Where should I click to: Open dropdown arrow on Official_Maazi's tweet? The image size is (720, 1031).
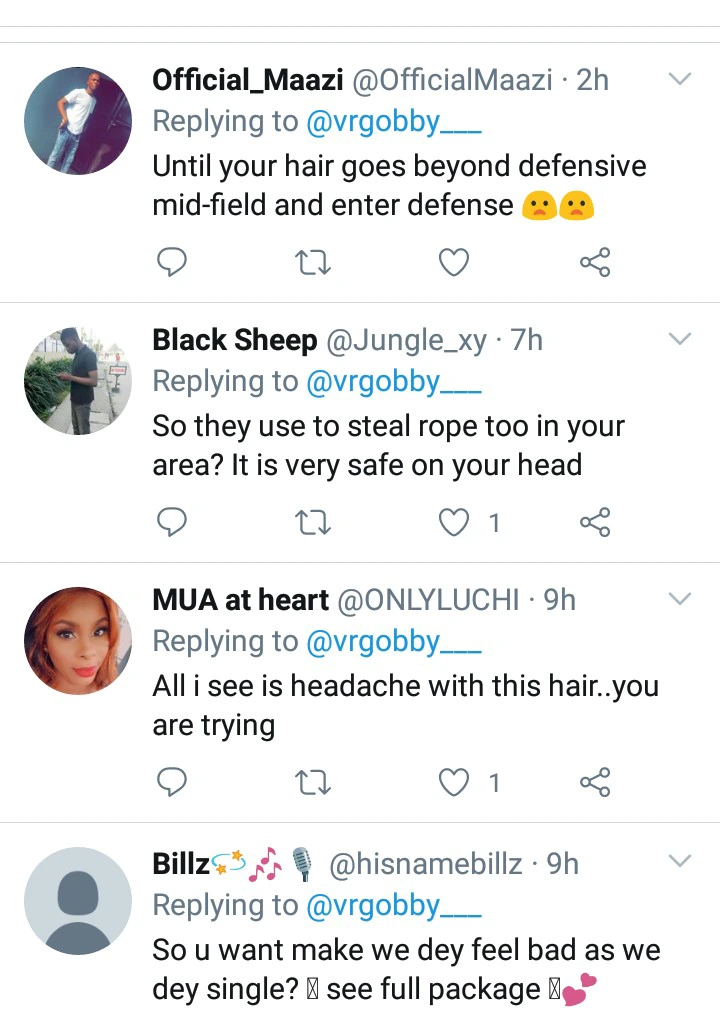pos(680,79)
